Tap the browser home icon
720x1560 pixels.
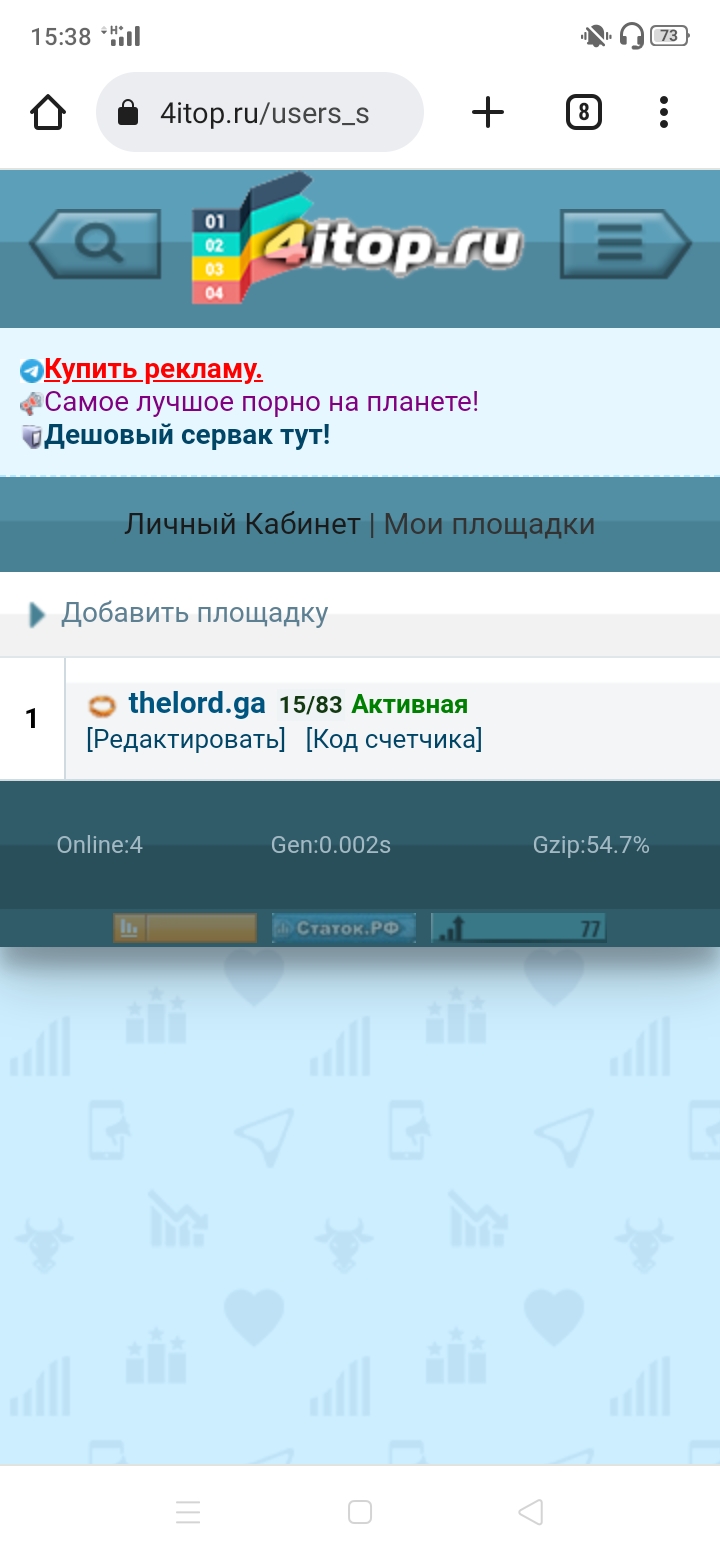pyautogui.click(x=48, y=113)
